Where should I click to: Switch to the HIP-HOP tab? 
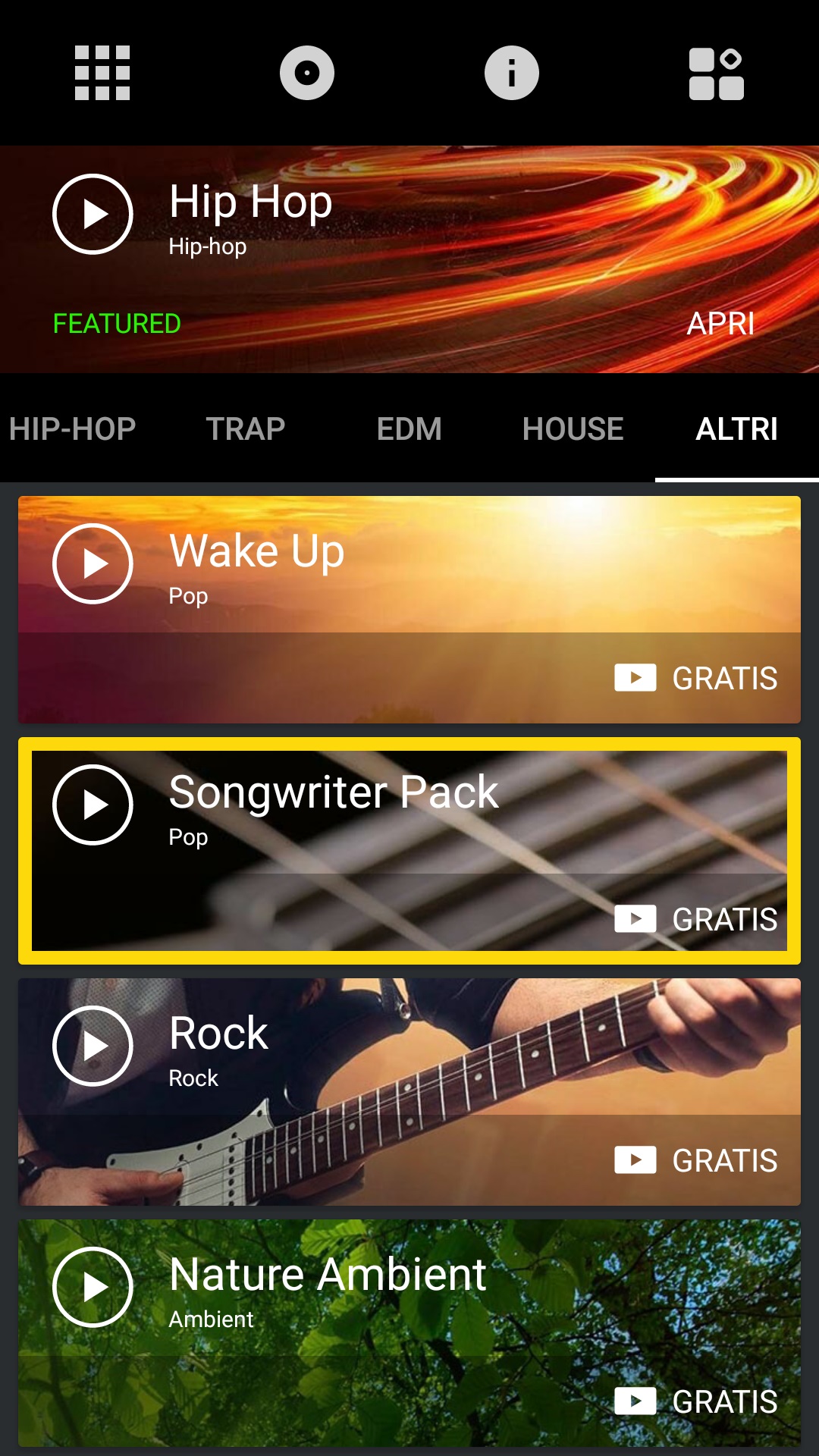[73, 429]
